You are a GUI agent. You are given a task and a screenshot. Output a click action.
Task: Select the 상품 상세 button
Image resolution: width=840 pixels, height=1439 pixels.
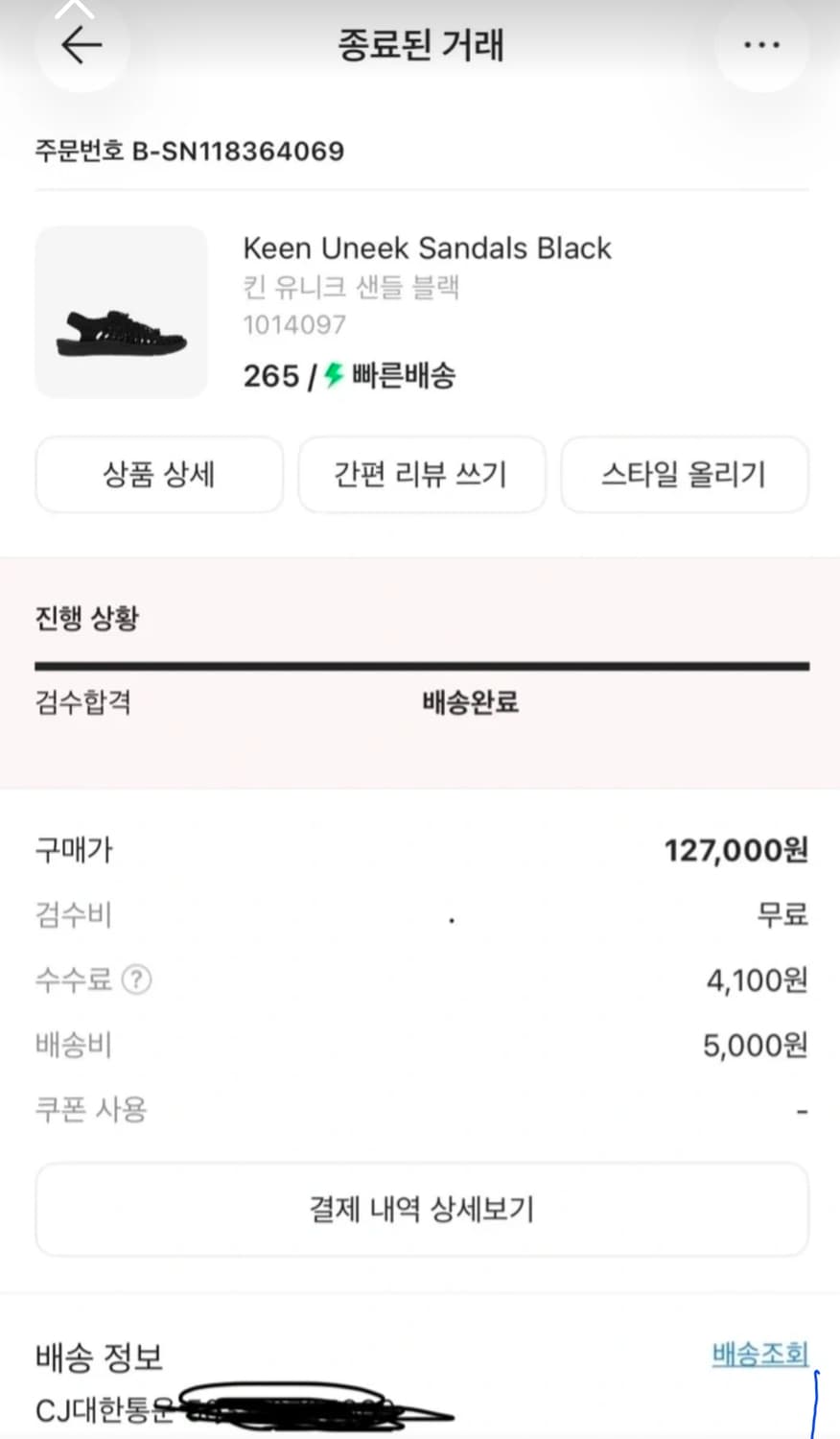pyautogui.click(x=158, y=474)
